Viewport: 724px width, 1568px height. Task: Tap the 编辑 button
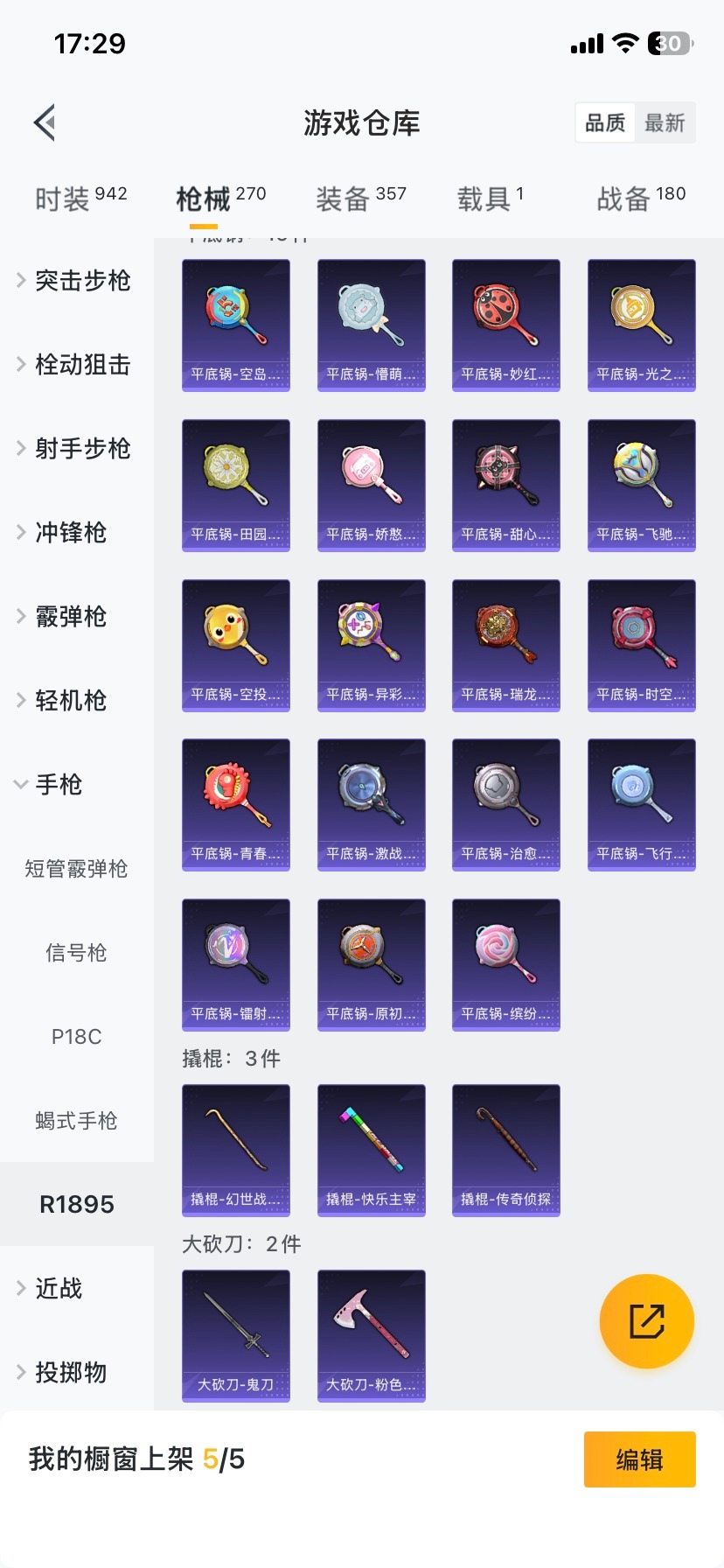point(639,1459)
